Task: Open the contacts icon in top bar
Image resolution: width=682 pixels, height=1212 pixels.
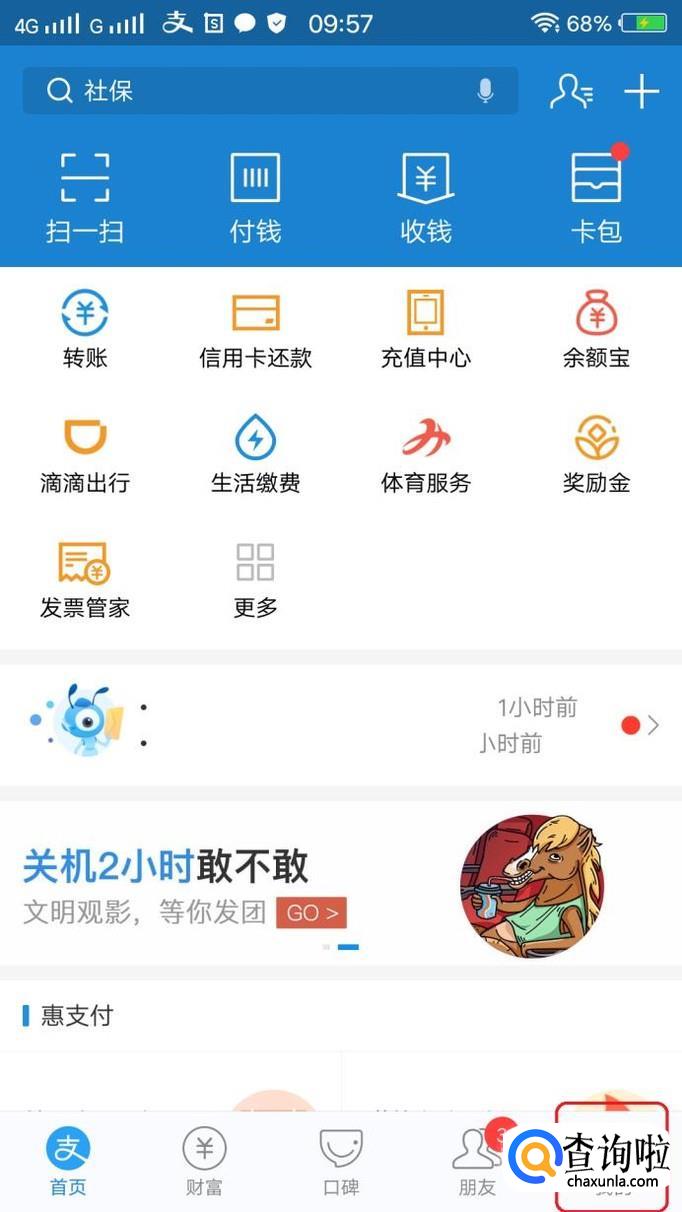Action: pos(571,91)
